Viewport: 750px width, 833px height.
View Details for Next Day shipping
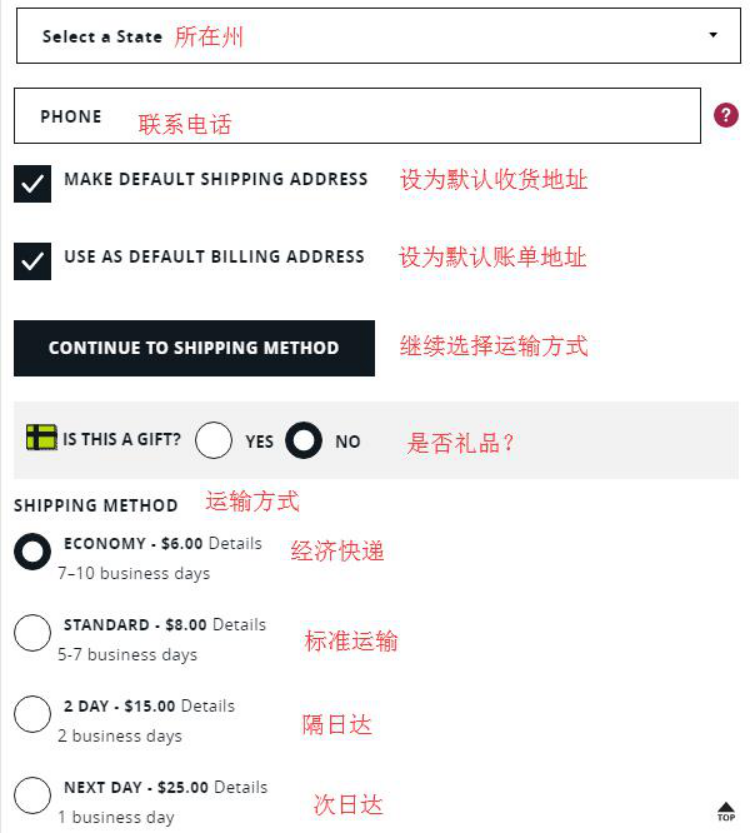pyautogui.click(x=240, y=786)
